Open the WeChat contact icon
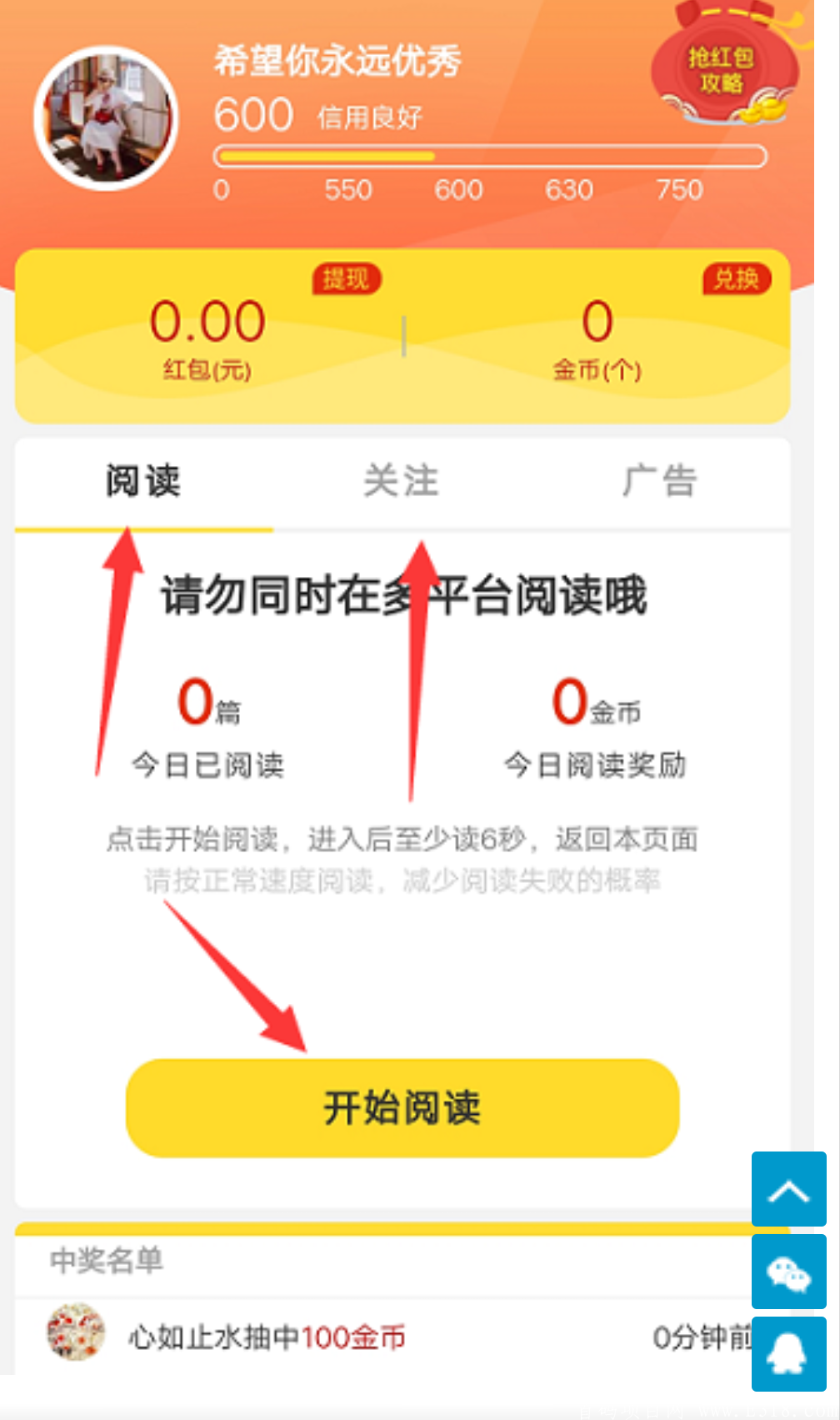Image resolution: width=840 pixels, height=1420 pixels. 788,1272
